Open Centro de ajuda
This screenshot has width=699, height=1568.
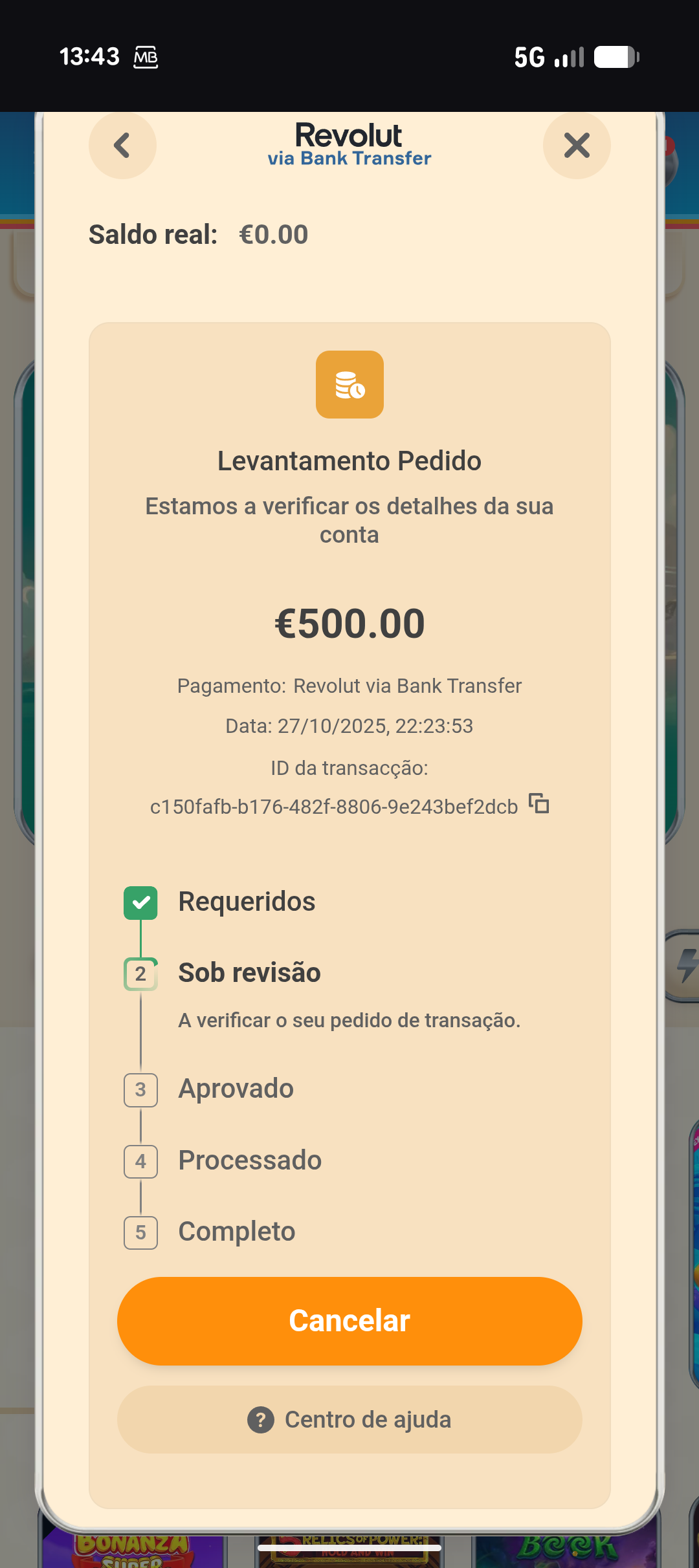pyautogui.click(x=349, y=1420)
